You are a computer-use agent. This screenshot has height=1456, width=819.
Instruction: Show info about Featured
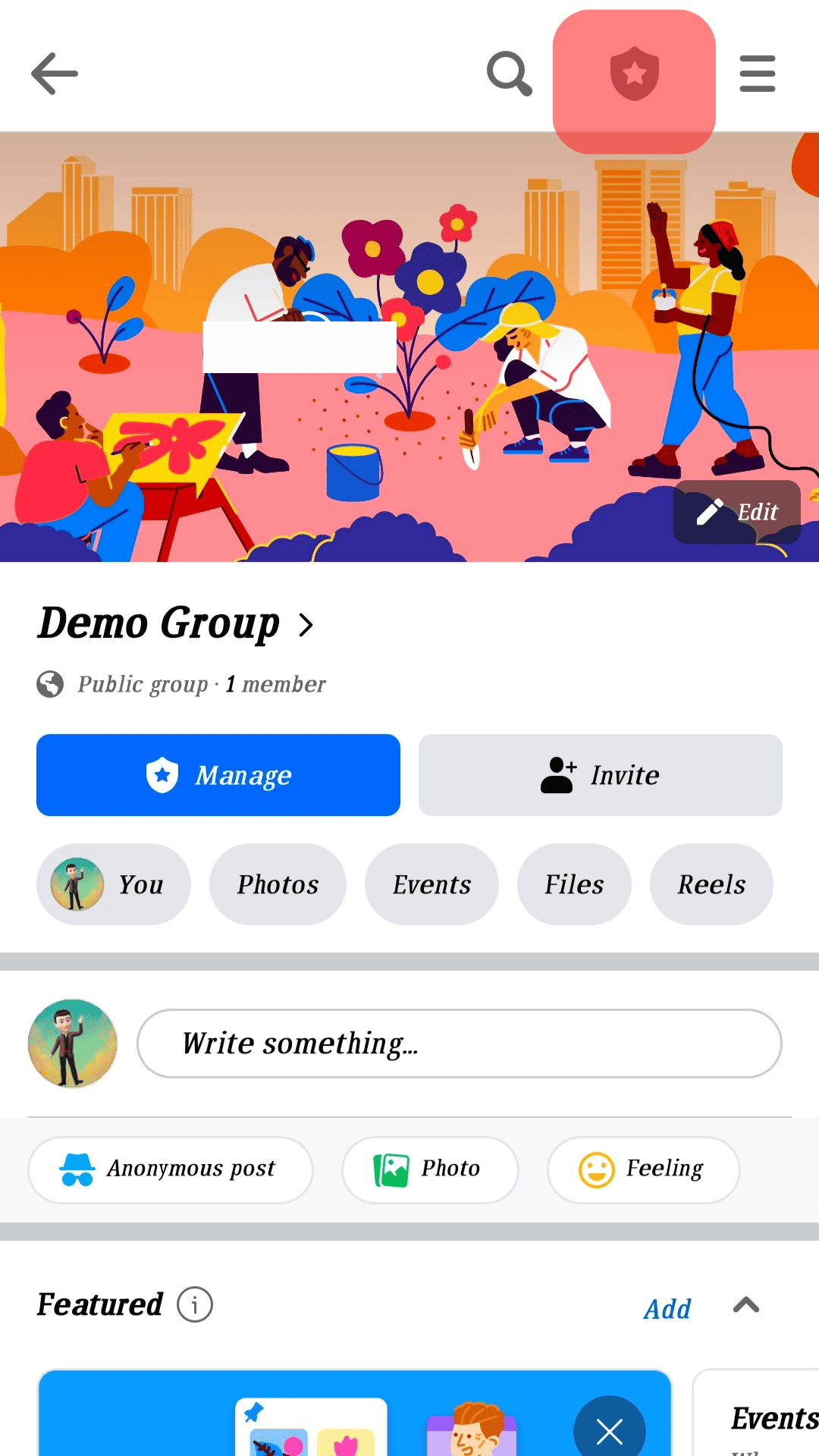click(x=195, y=1305)
